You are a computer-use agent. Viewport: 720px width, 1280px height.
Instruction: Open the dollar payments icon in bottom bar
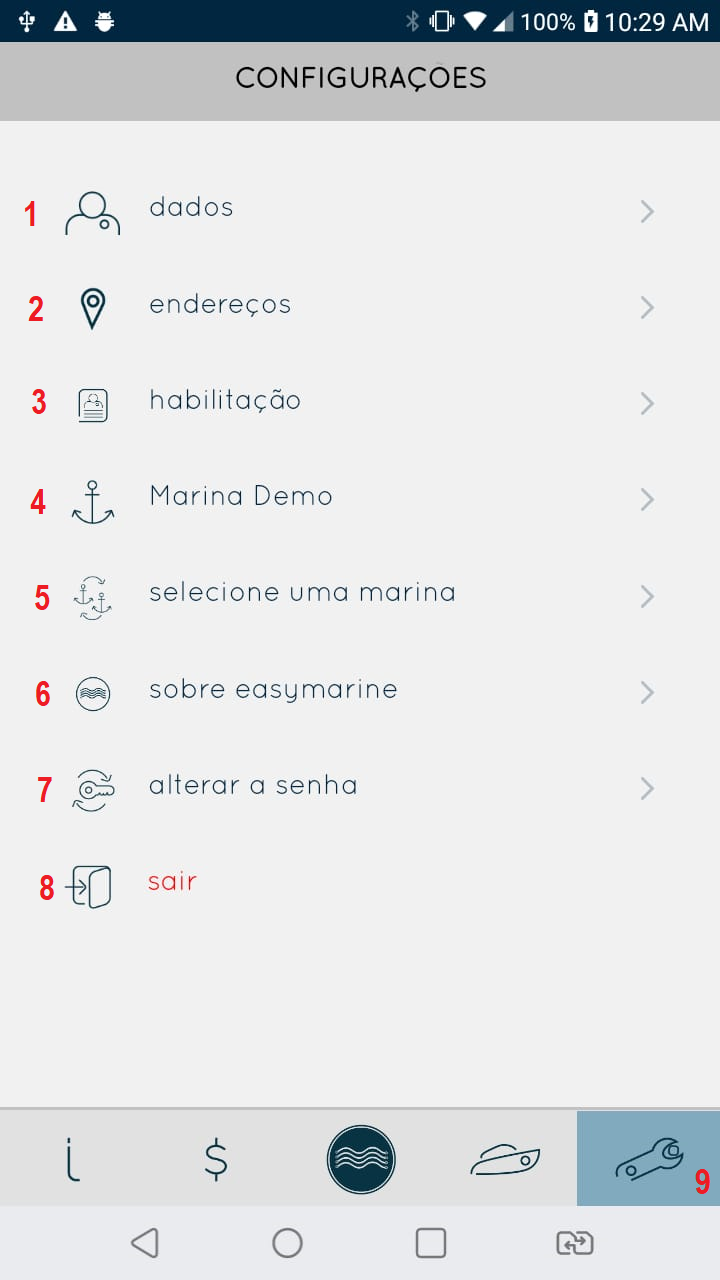216,1158
